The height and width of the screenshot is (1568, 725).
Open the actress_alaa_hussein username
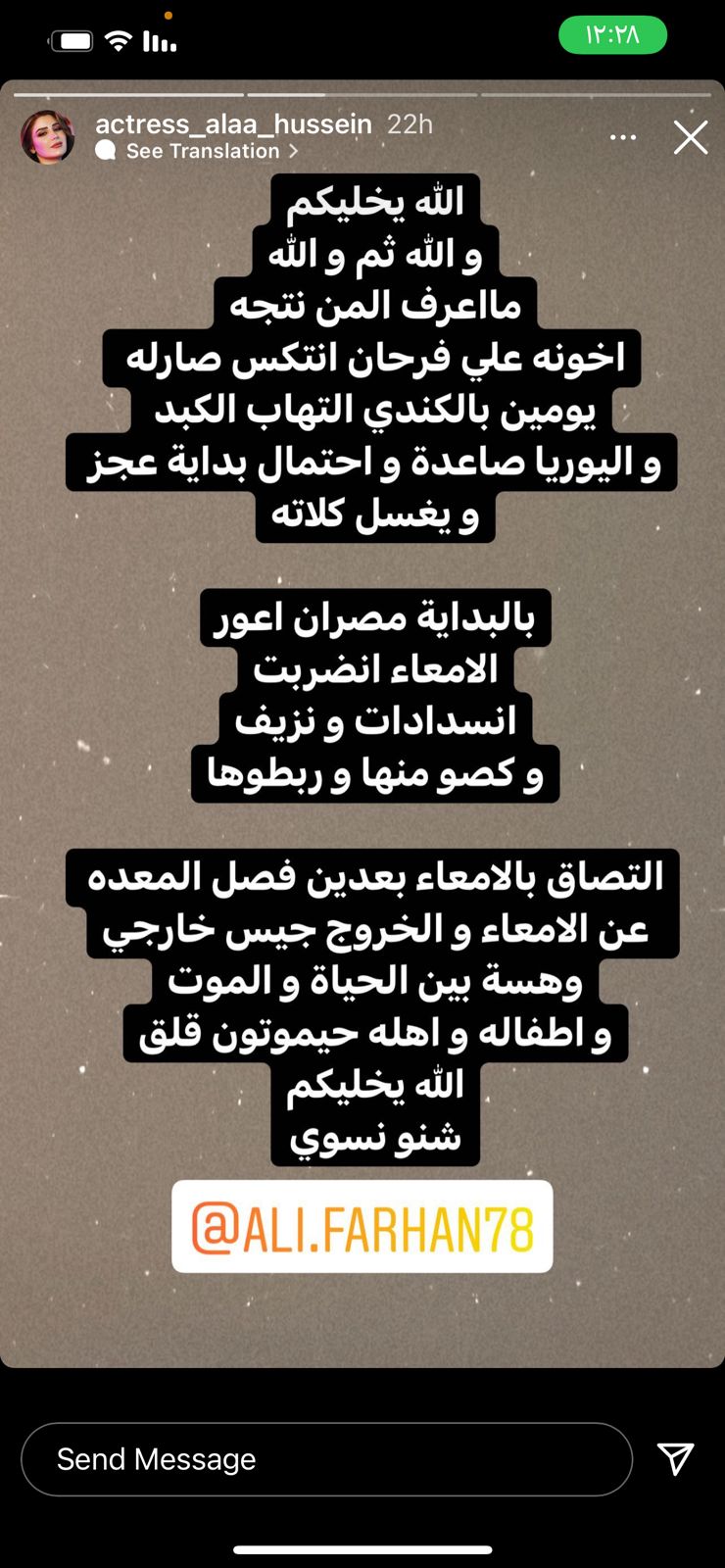click(233, 124)
